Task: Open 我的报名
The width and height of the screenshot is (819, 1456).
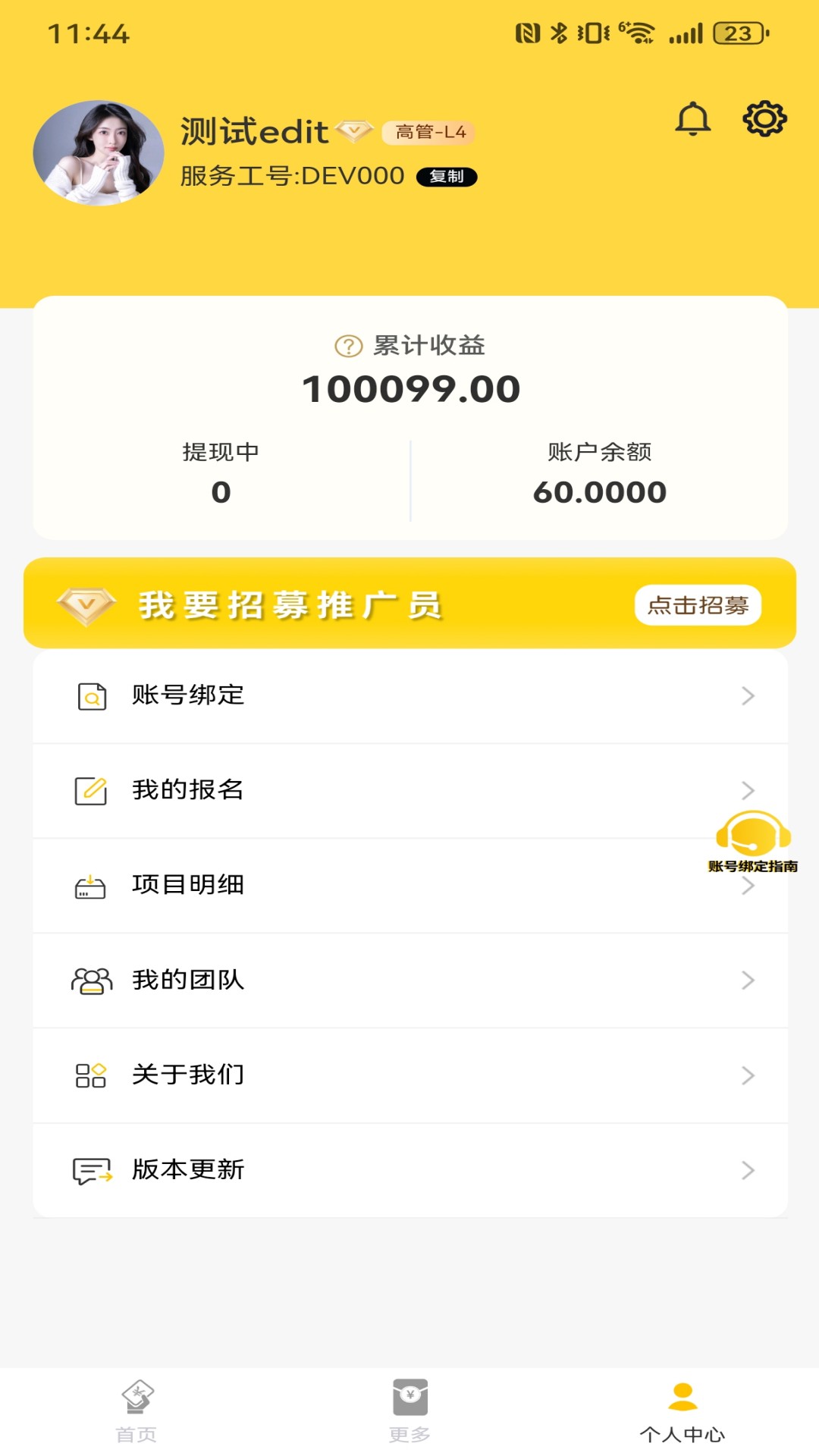Action: point(409,790)
